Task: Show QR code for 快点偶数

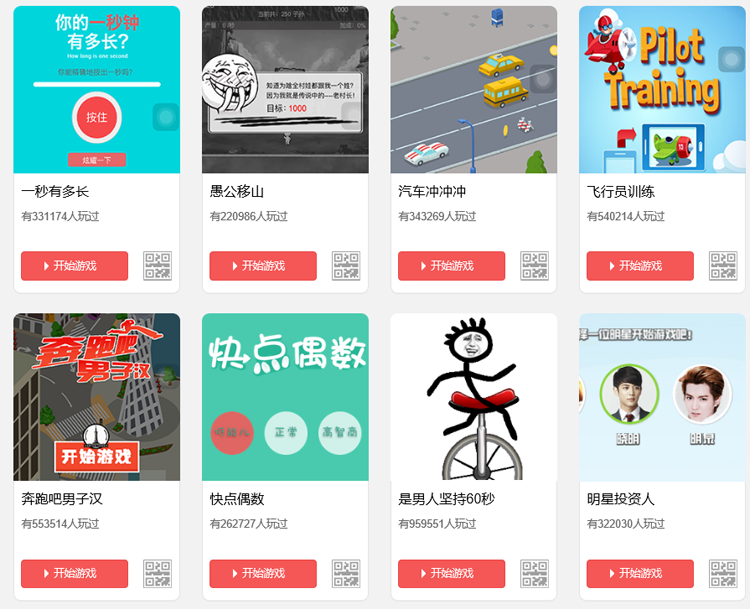Action: coord(346,573)
